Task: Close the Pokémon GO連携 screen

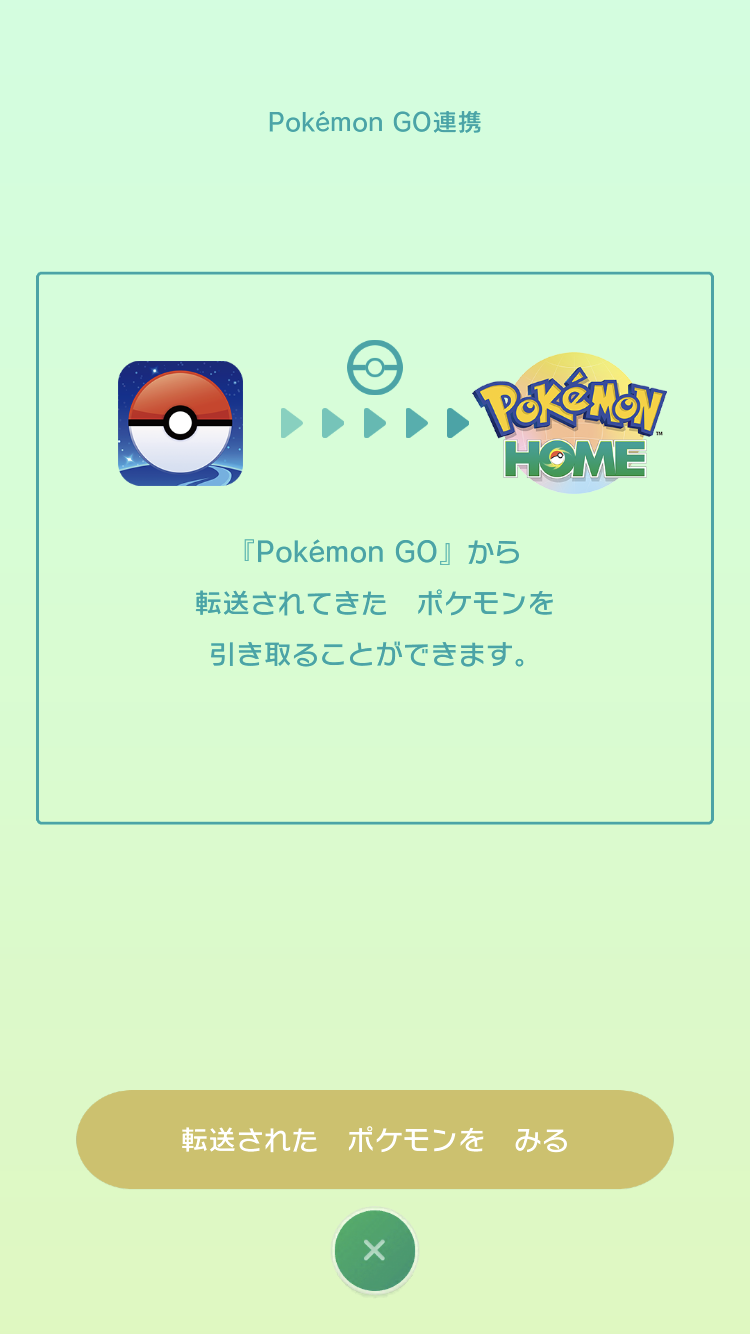Action: (375, 1250)
